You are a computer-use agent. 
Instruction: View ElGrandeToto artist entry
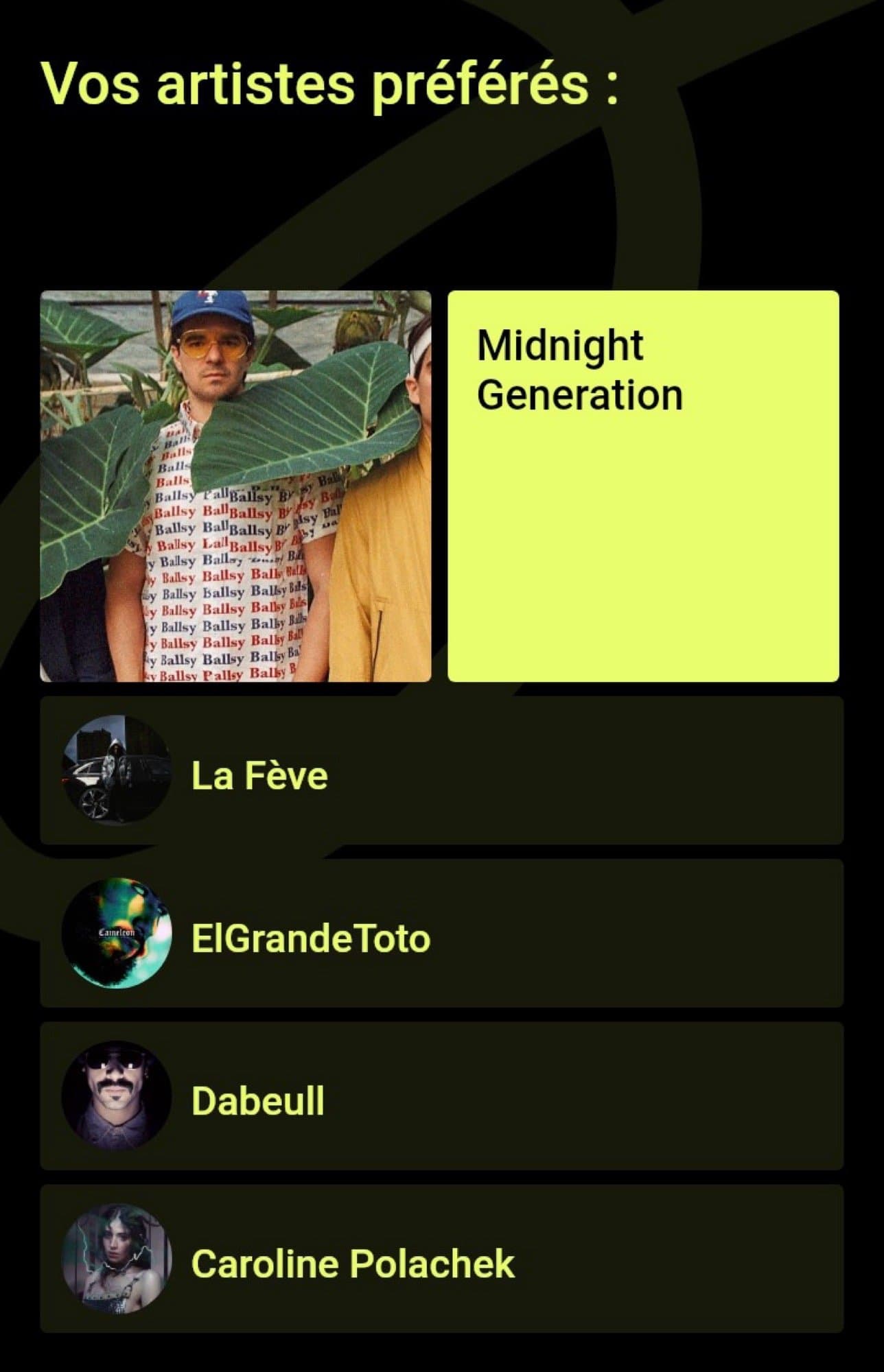tap(441, 933)
